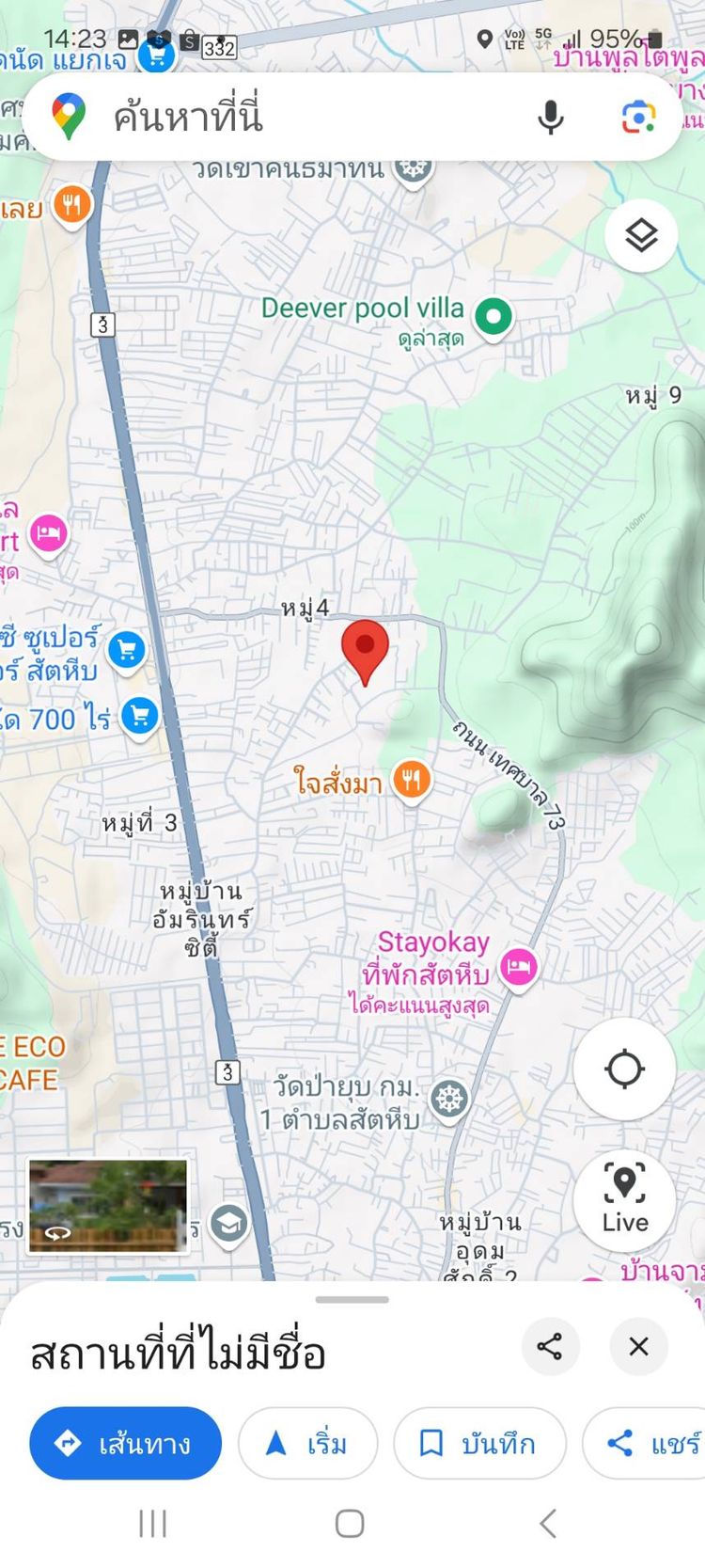Start navigation with เริ่ม
The width and height of the screenshot is (705, 1568).
click(x=307, y=1443)
